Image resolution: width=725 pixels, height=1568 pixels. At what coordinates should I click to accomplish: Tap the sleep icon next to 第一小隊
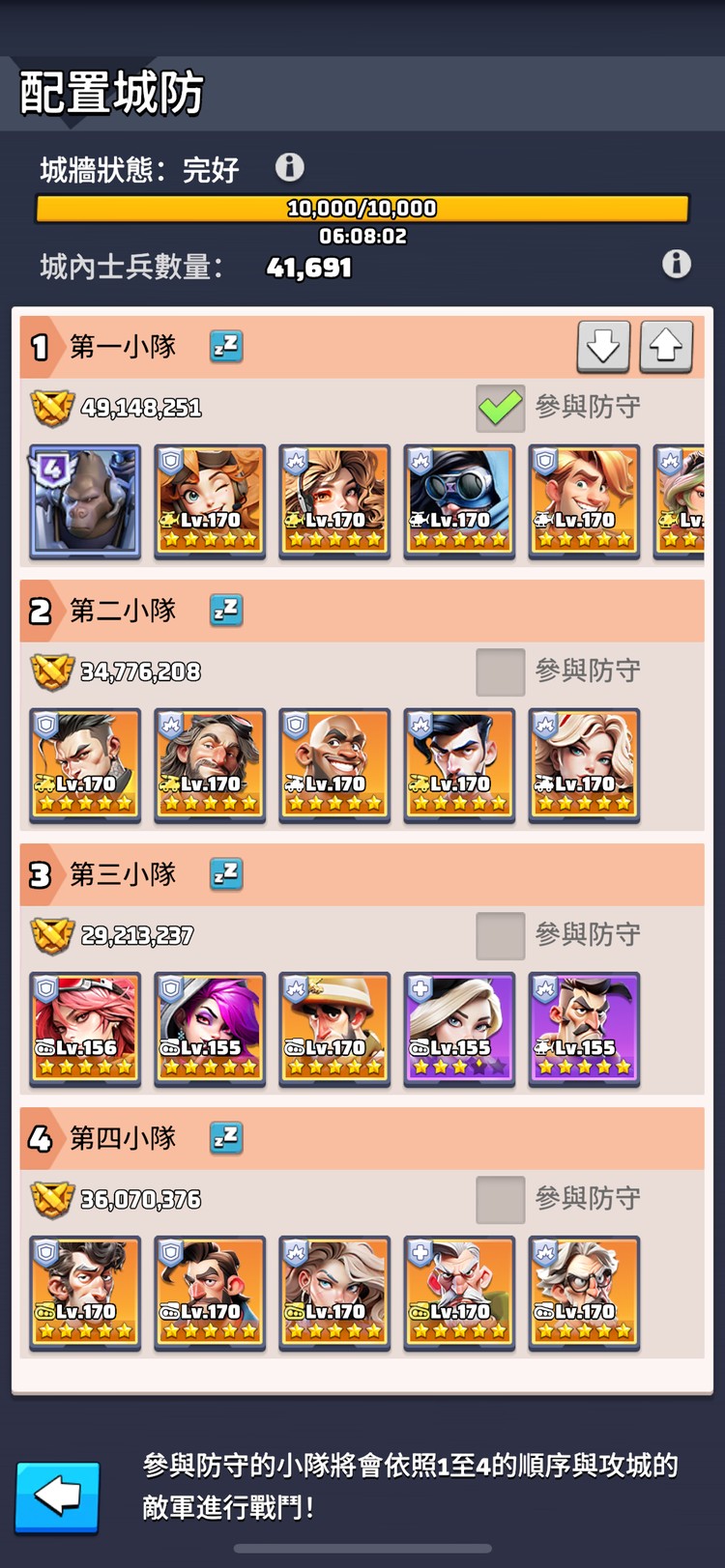(x=226, y=346)
